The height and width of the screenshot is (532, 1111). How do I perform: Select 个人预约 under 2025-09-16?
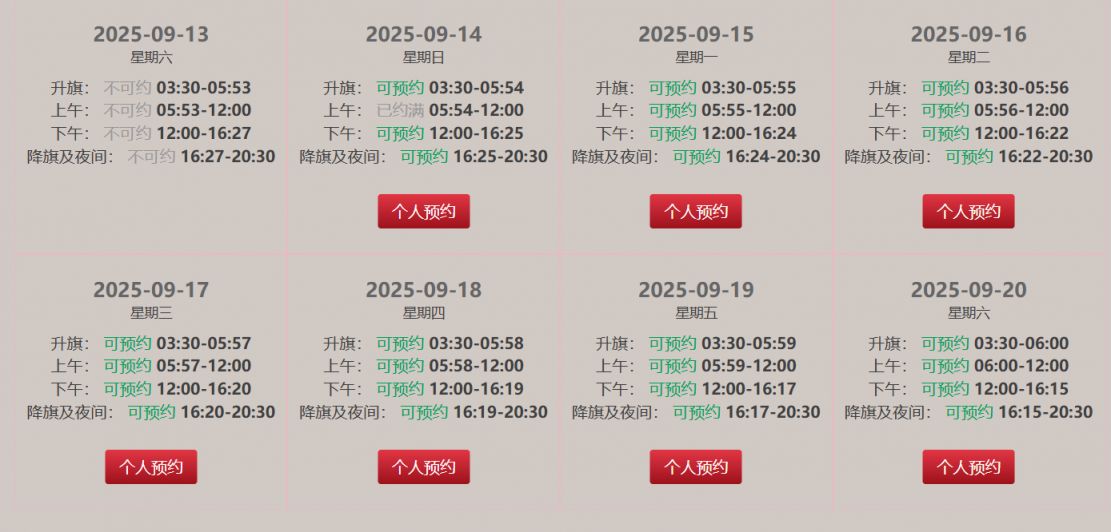pos(968,211)
